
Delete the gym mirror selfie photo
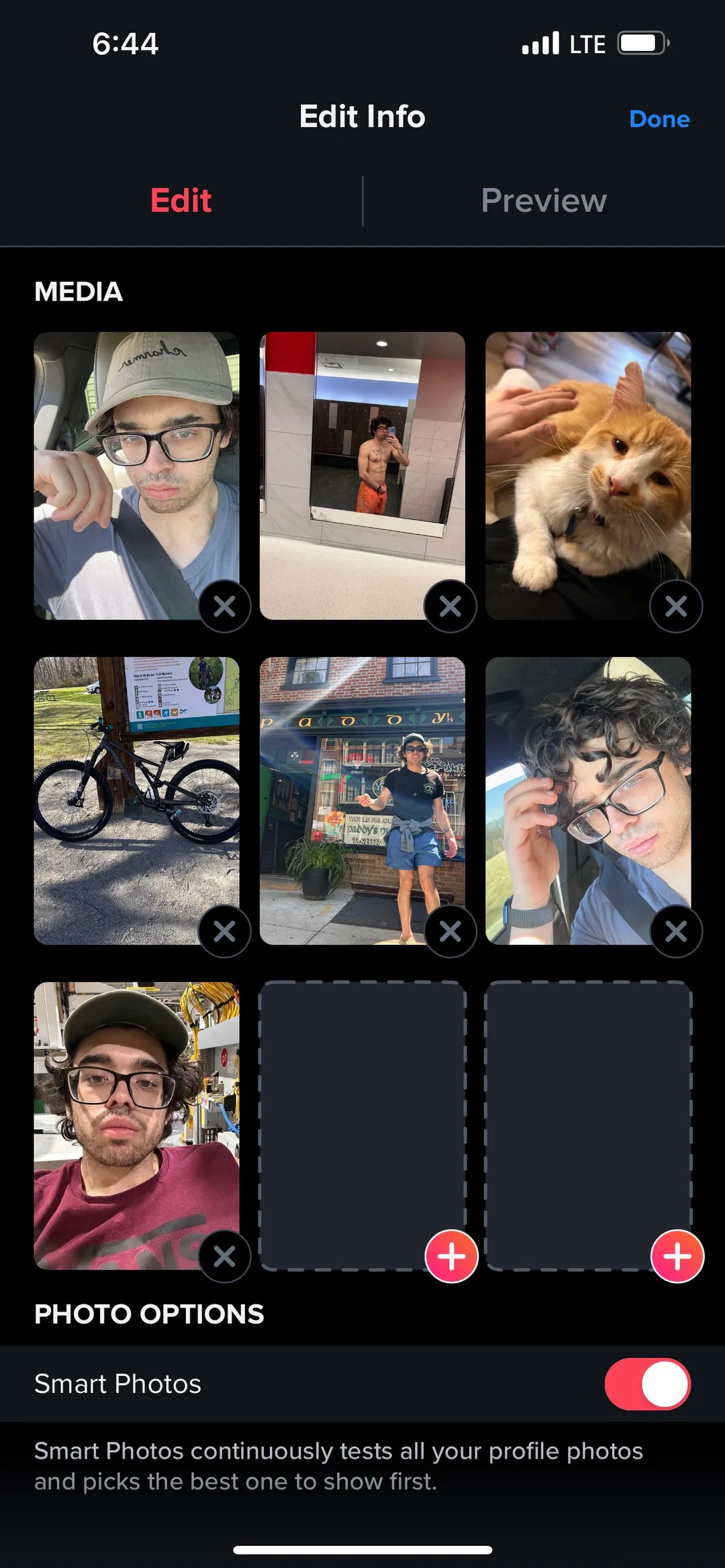pyautogui.click(x=450, y=606)
